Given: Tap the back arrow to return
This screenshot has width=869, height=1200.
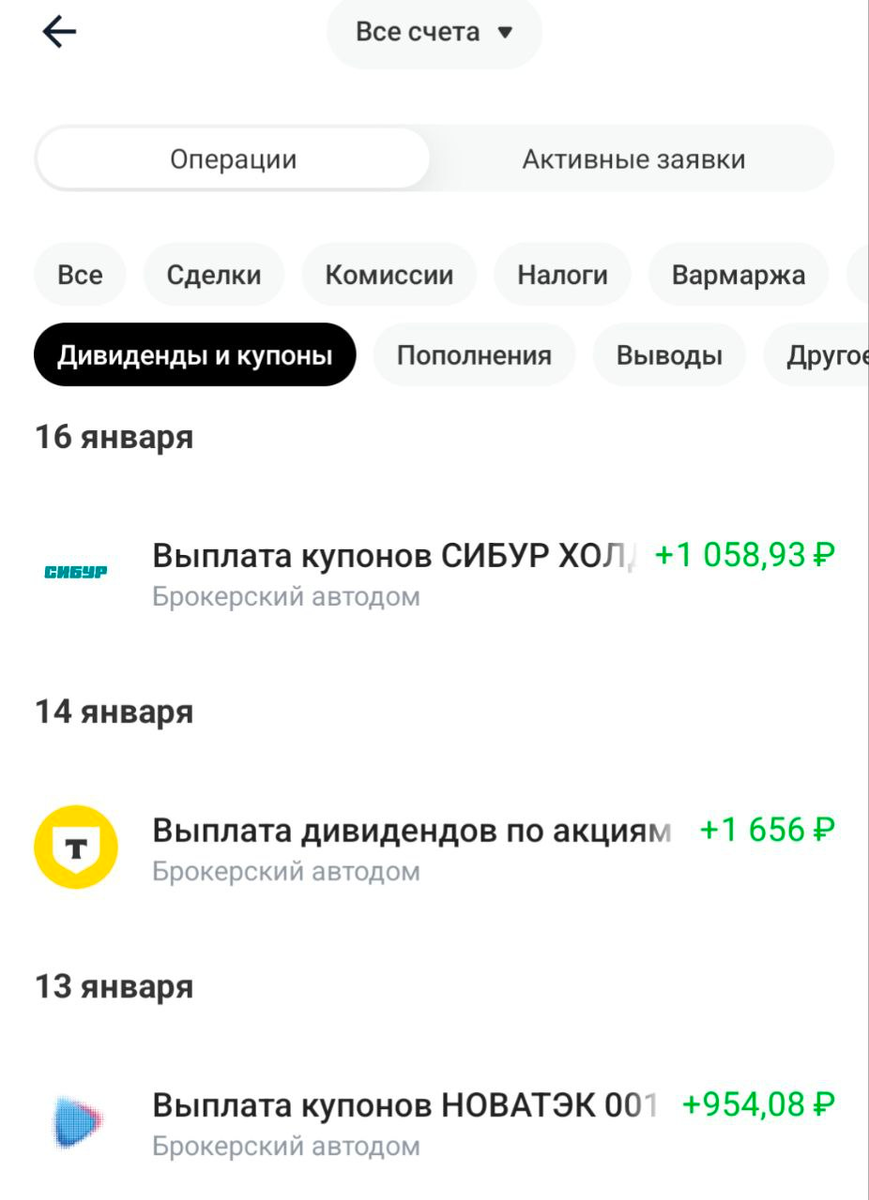Looking at the screenshot, I should 58,31.
